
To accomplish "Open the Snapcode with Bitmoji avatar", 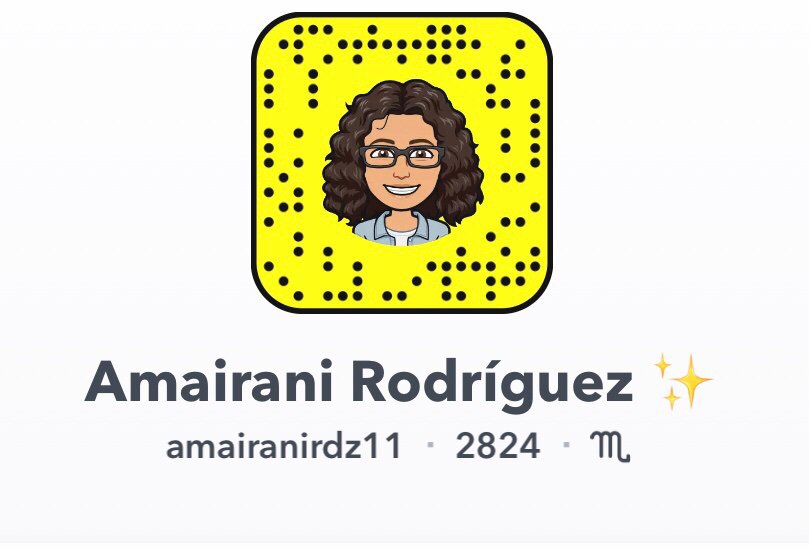I will click(402, 163).
